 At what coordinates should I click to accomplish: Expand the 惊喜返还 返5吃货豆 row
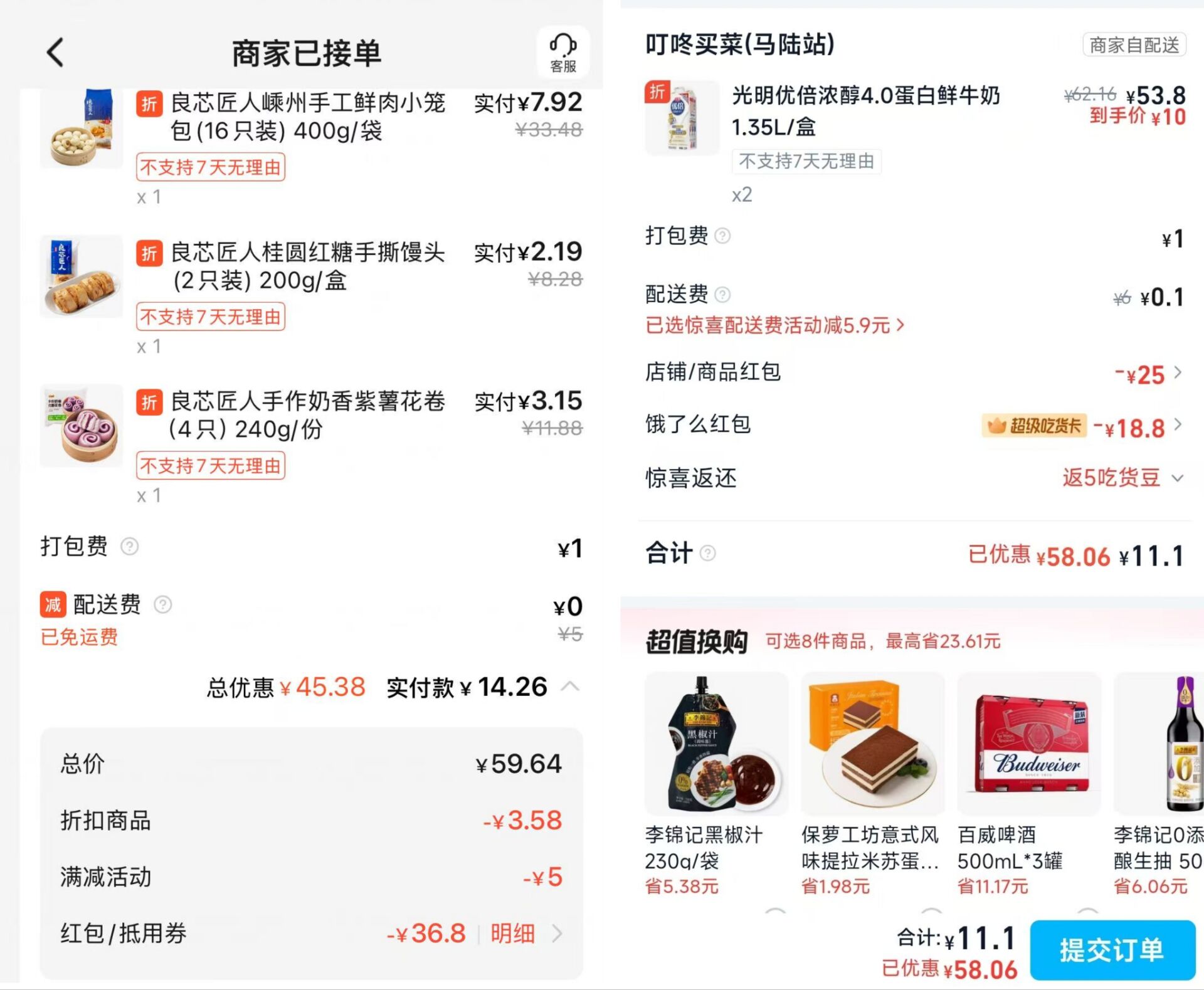point(915,478)
